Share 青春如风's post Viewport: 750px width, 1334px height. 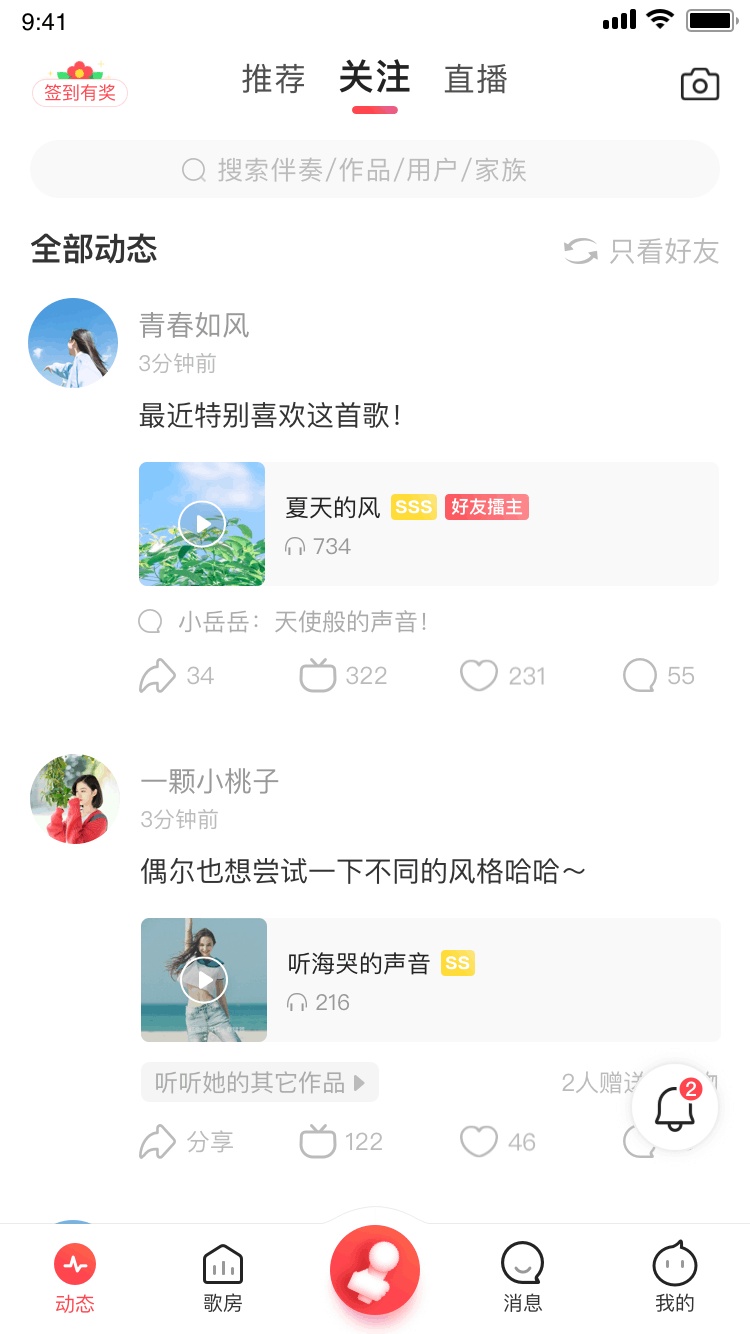pos(176,676)
